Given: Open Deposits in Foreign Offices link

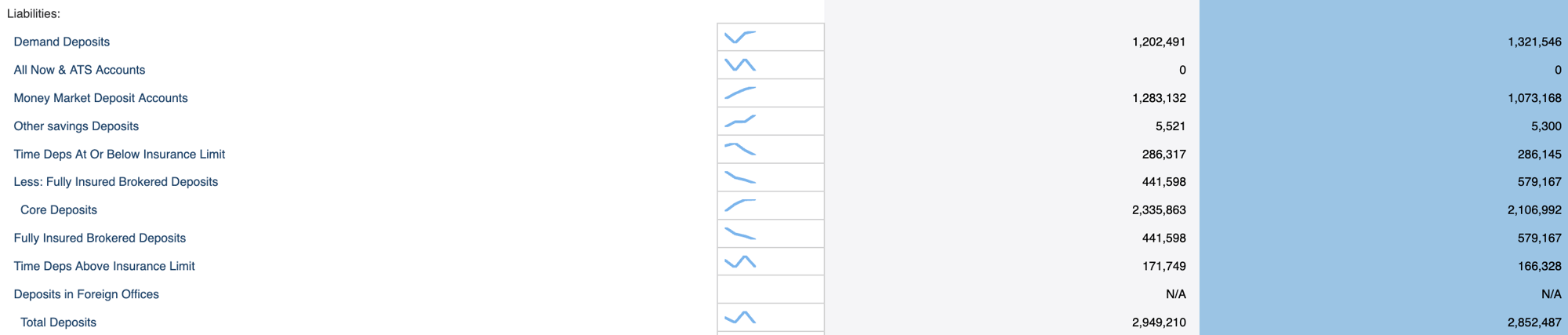Looking at the screenshot, I should tap(86, 294).
